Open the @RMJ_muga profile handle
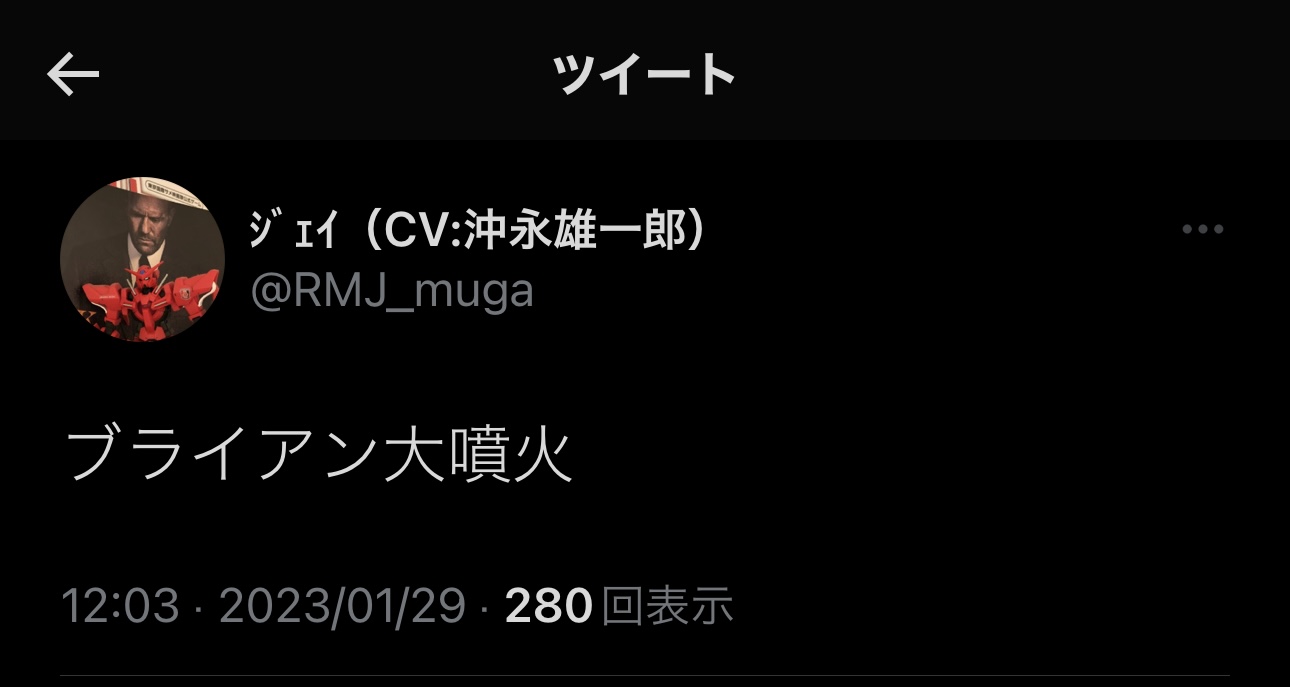Screen dimensions: 1290x687 (x=391, y=292)
